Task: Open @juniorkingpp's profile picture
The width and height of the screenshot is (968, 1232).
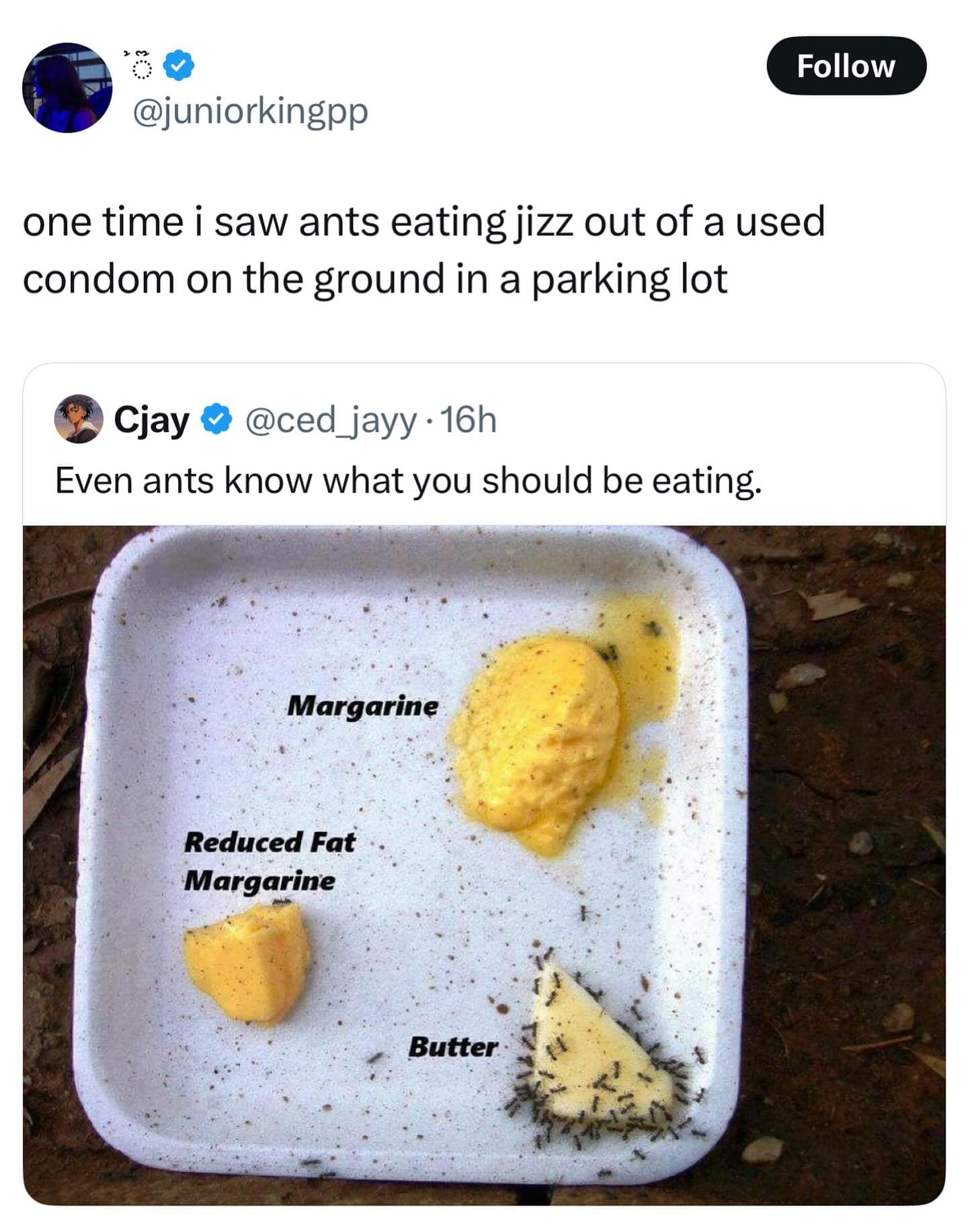Action: [x=67, y=88]
